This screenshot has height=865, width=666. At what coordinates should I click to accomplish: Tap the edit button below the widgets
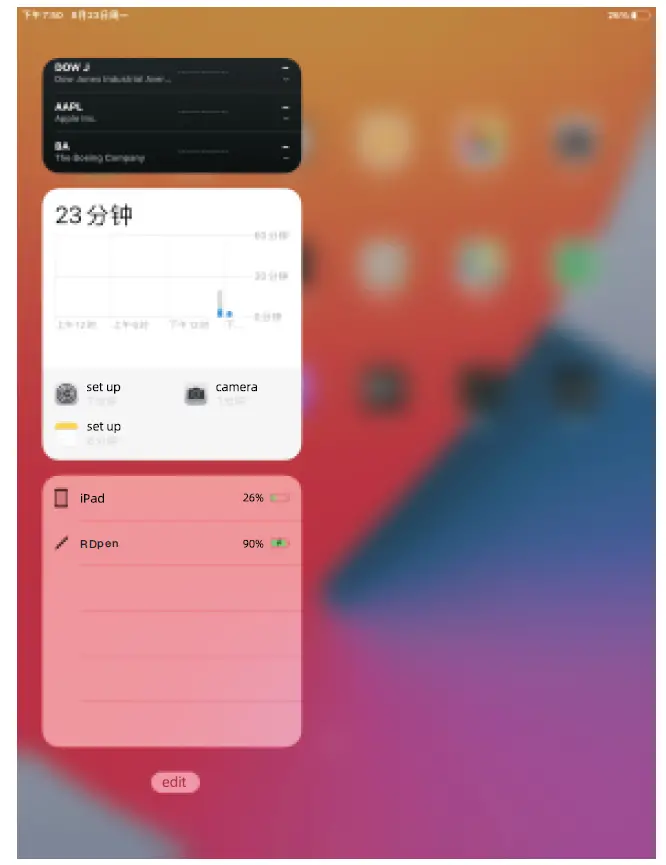point(175,783)
